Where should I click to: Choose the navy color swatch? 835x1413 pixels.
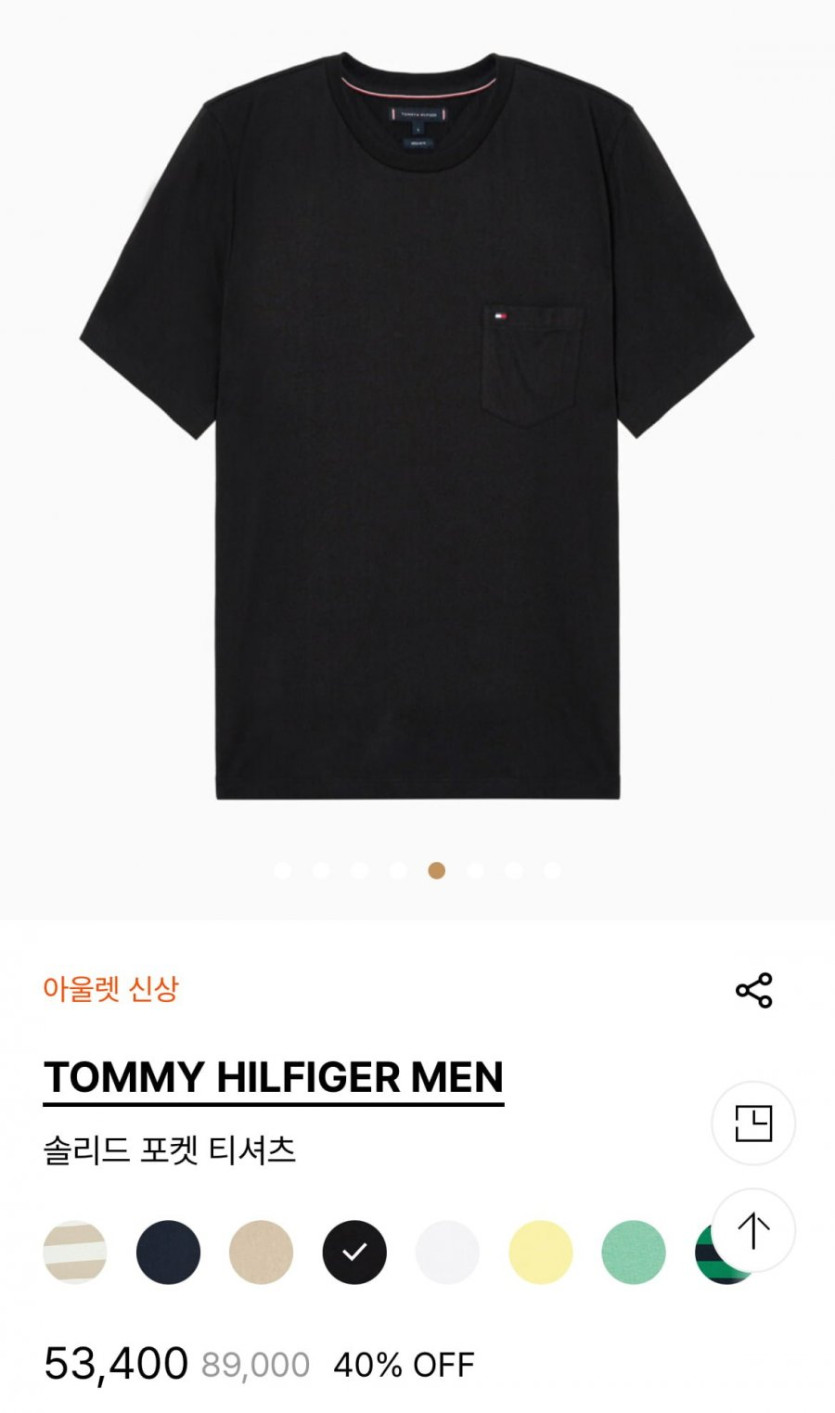(168, 1252)
